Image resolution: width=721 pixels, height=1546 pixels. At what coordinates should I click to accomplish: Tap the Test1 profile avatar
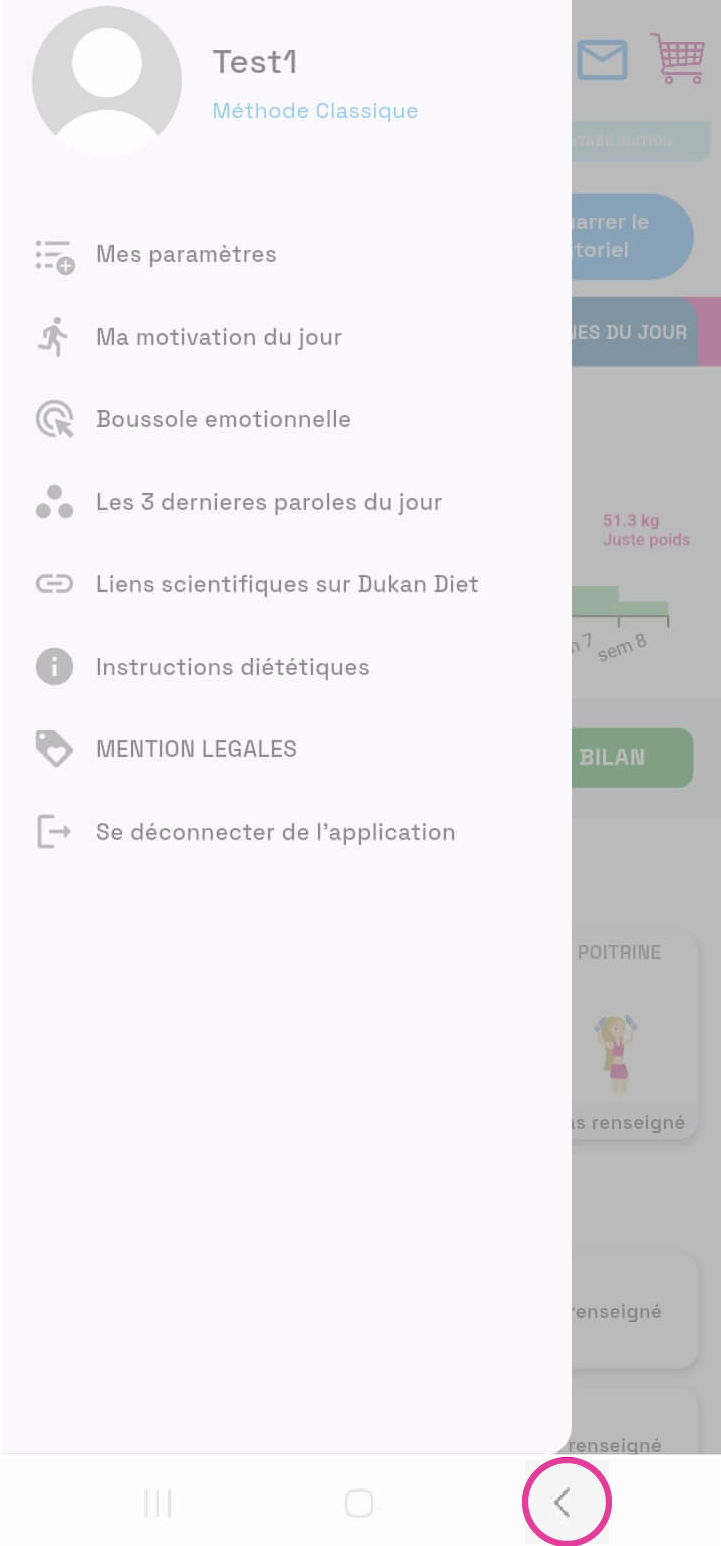107,81
